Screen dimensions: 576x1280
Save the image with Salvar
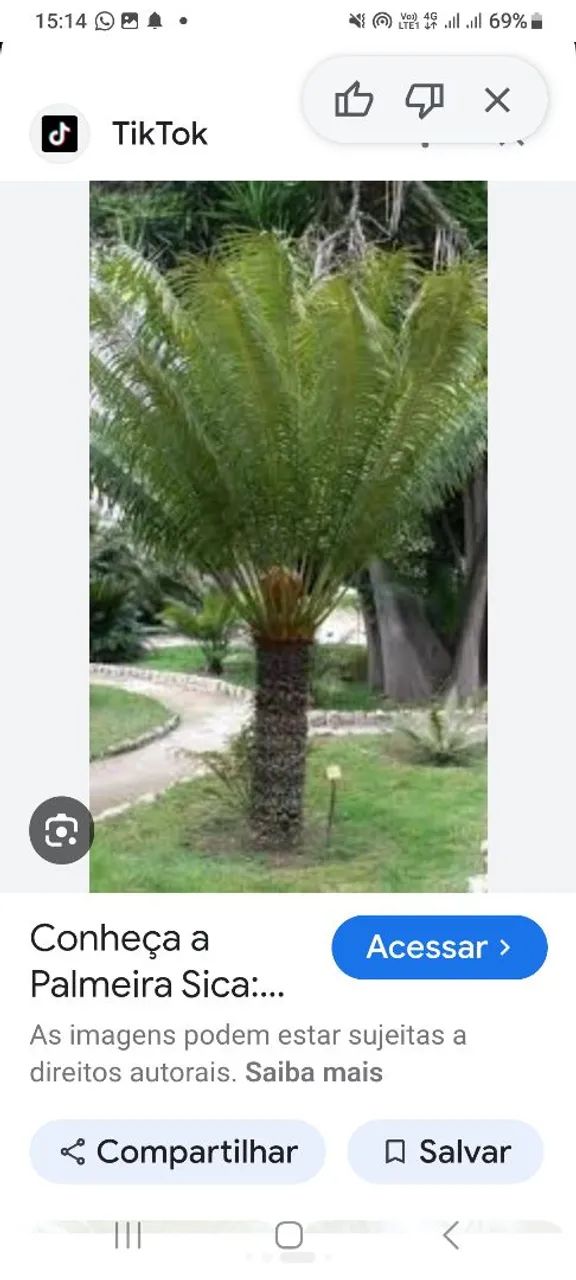tap(446, 1152)
